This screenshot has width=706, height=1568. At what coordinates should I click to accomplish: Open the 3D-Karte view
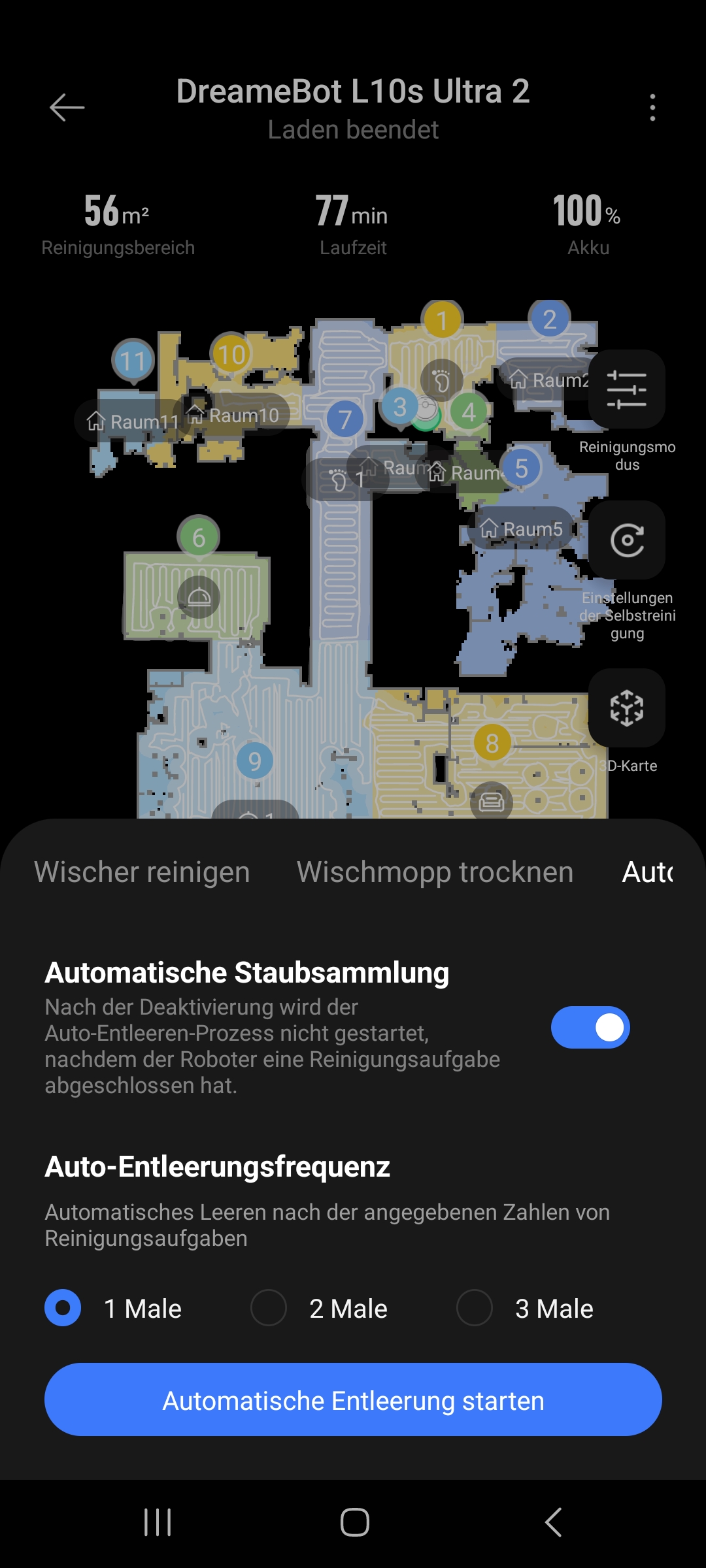627,708
